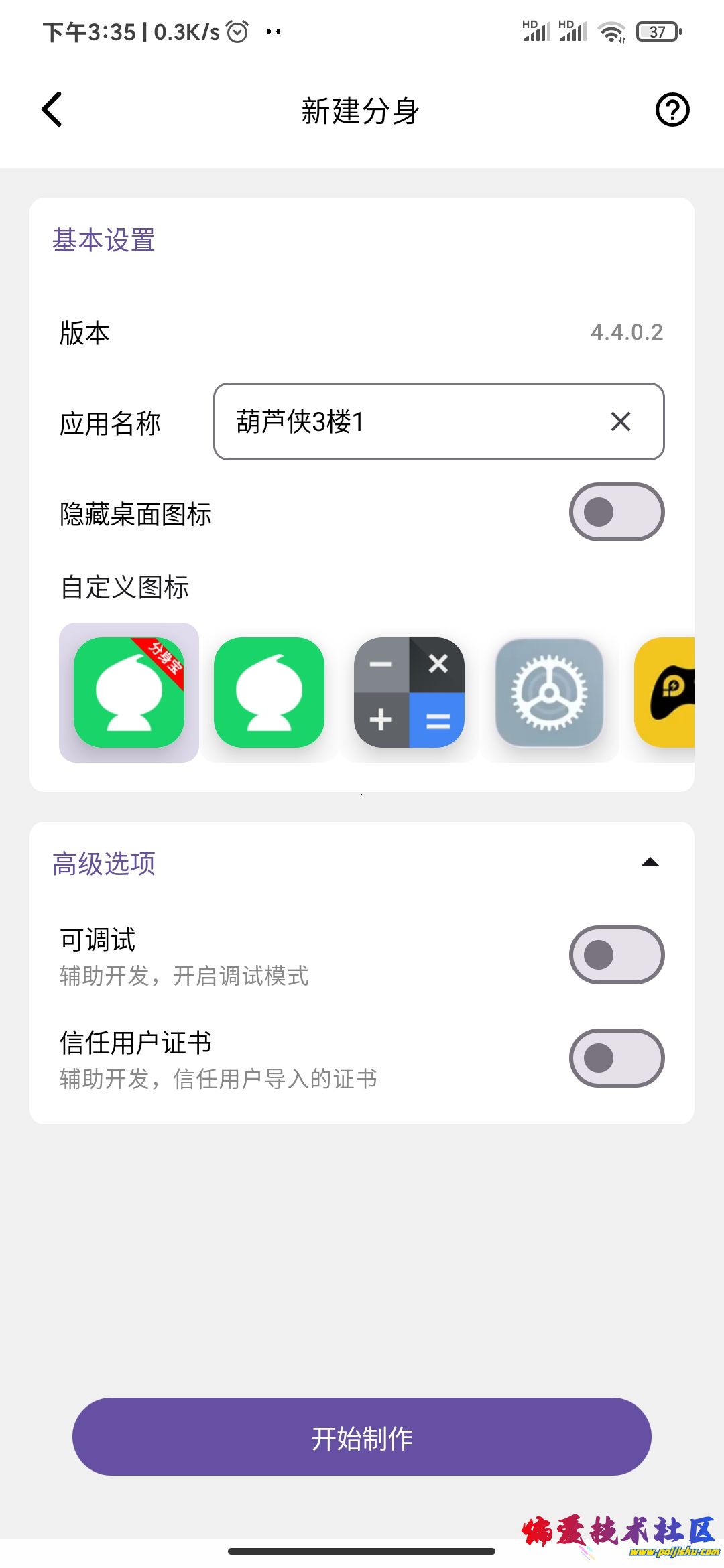Turn on 信任用户证书
This screenshot has width=724, height=1568.
coord(616,1058)
